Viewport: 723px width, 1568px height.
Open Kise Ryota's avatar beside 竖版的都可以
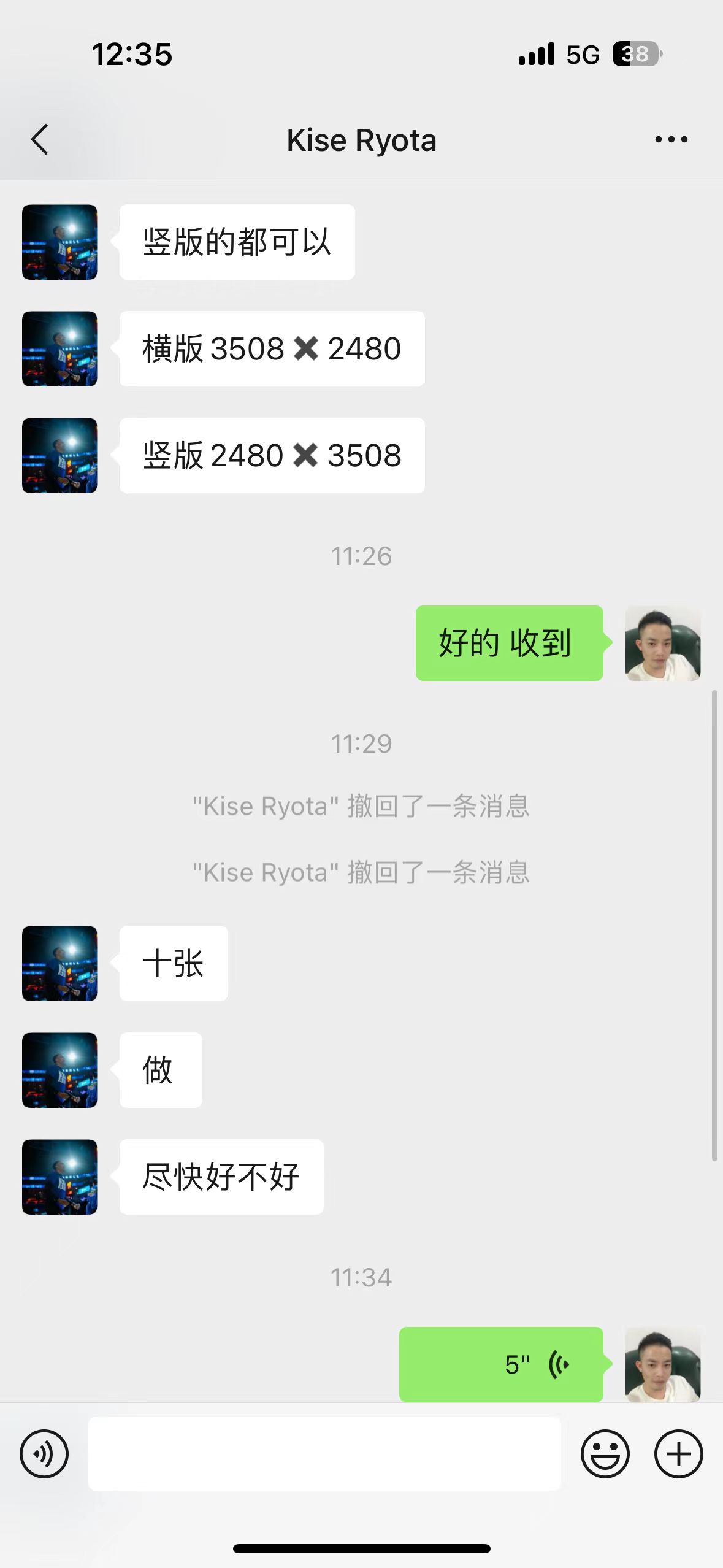pyautogui.click(x=59, y=242)
